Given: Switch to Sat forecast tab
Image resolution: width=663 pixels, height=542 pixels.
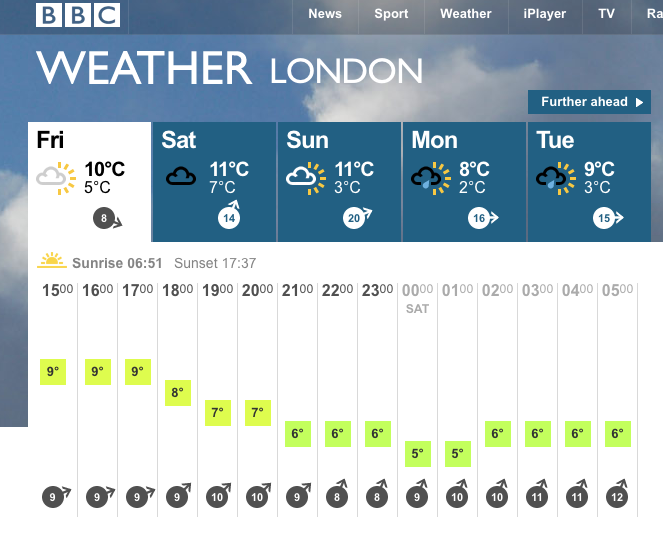Looking at the screenshot, I should [213, 182].
